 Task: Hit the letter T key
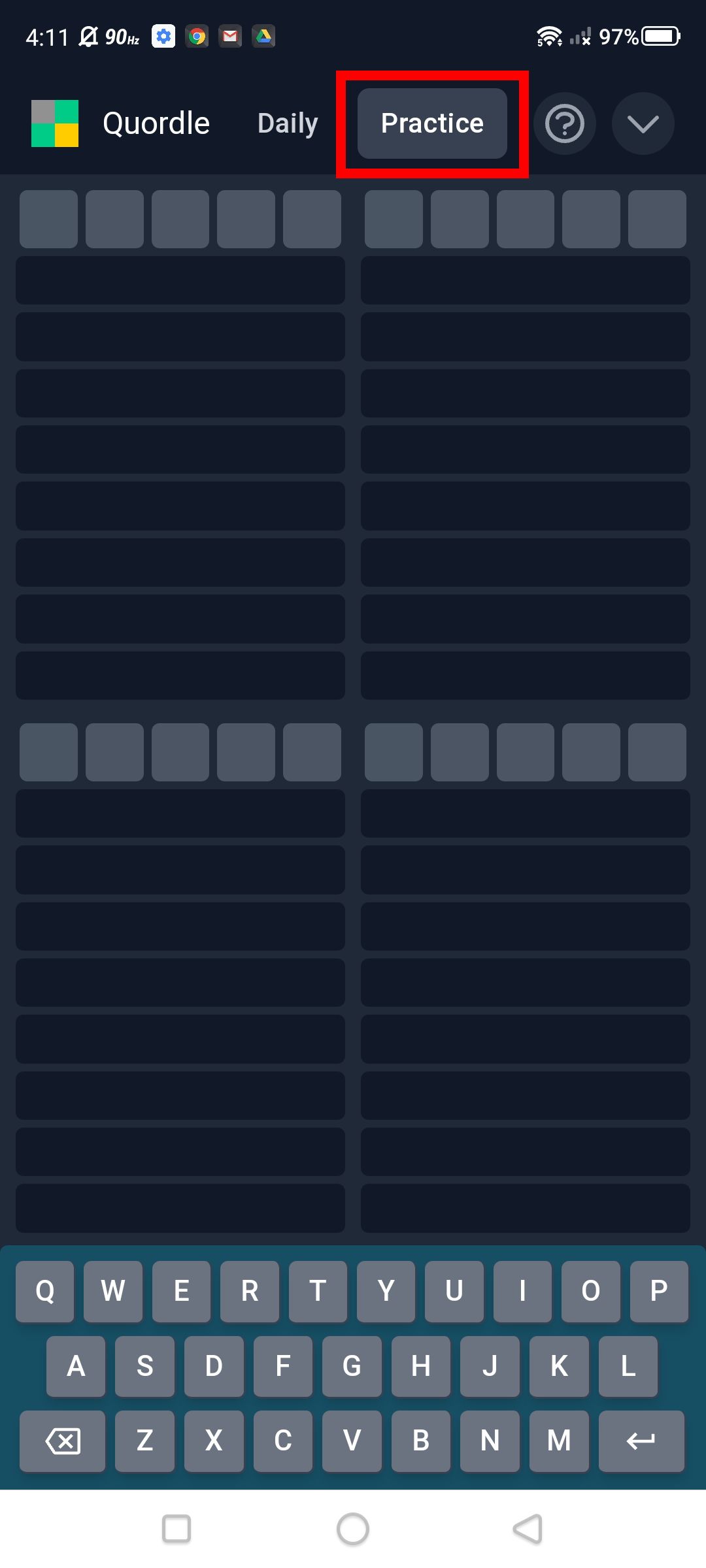(x=318, y=1291)
